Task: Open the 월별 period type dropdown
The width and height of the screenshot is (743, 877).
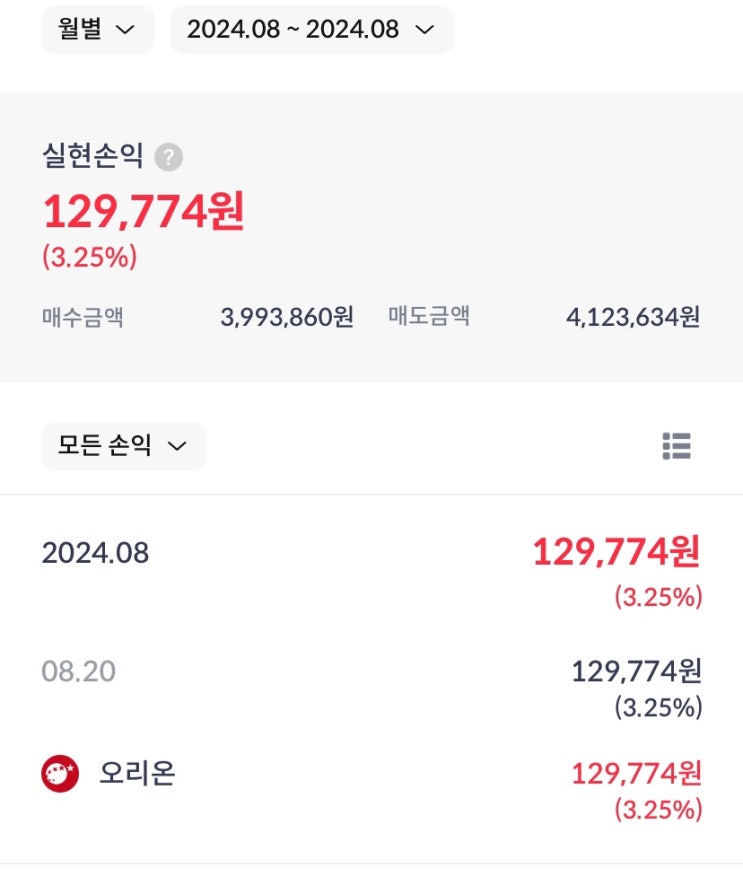Action: click(97, 29)
